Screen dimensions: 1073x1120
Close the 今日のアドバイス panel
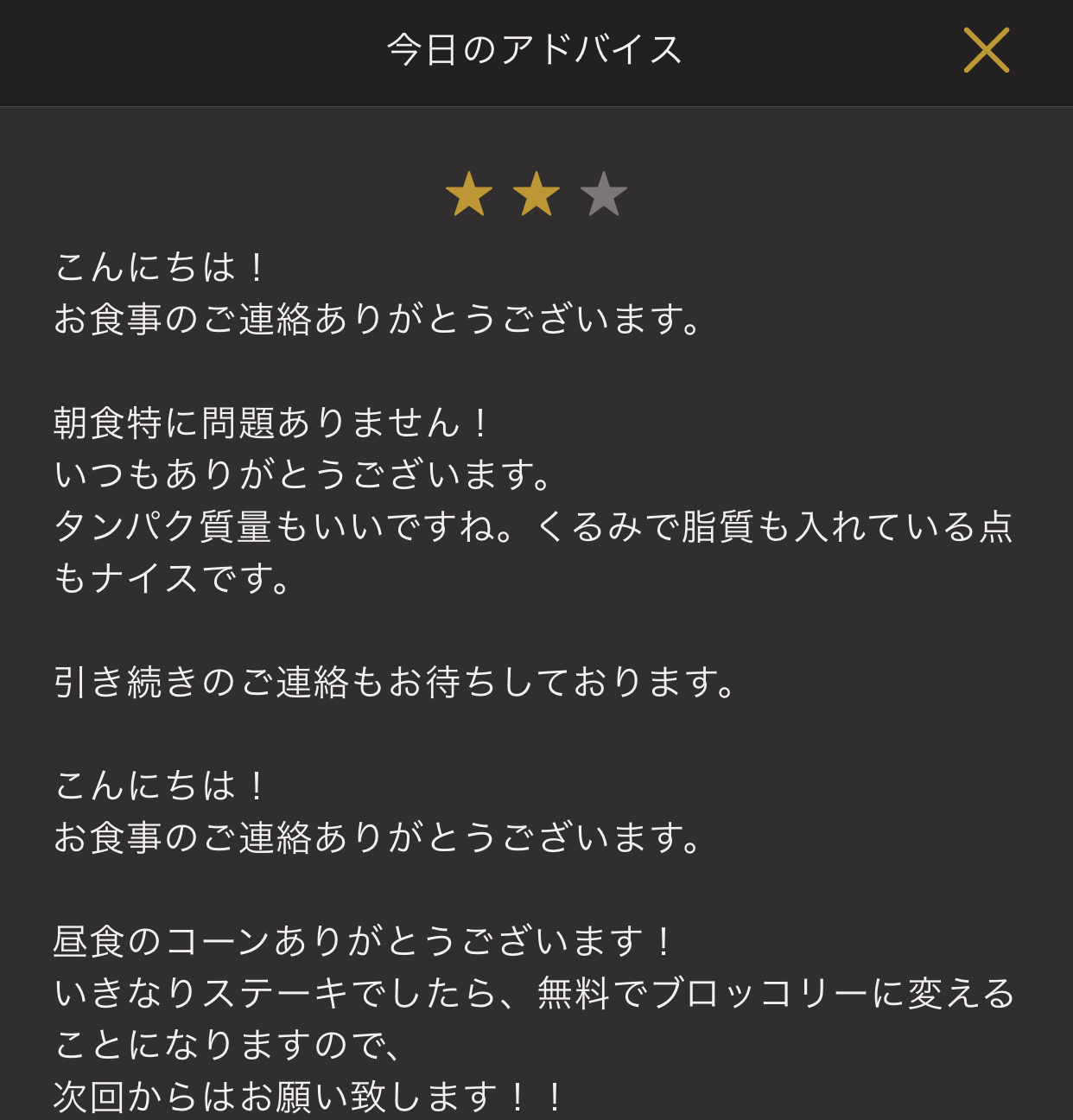click(986, 50)
